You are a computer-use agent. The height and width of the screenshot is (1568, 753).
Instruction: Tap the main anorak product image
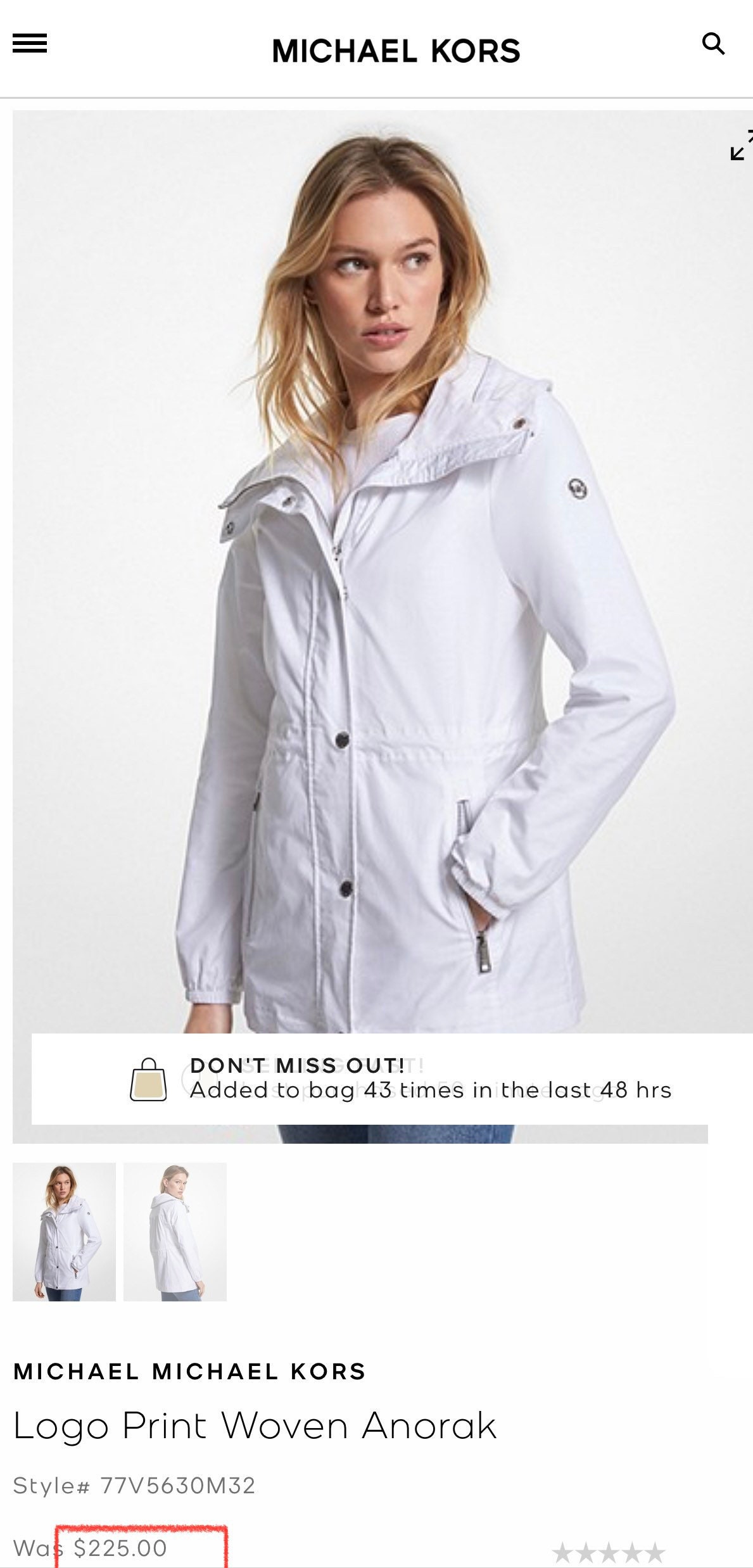click(360, 627)
